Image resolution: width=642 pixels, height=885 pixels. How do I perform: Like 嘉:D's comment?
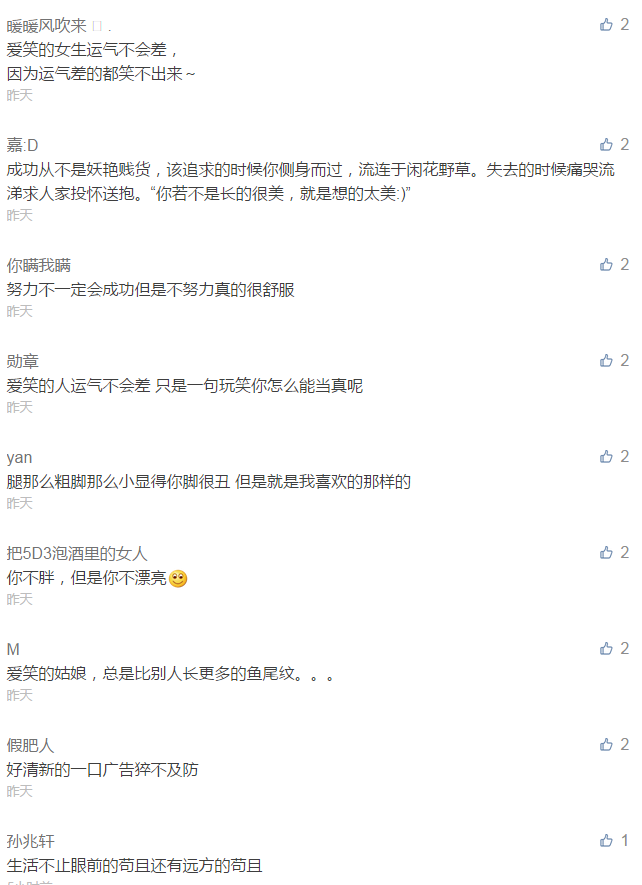click(606, 145)
